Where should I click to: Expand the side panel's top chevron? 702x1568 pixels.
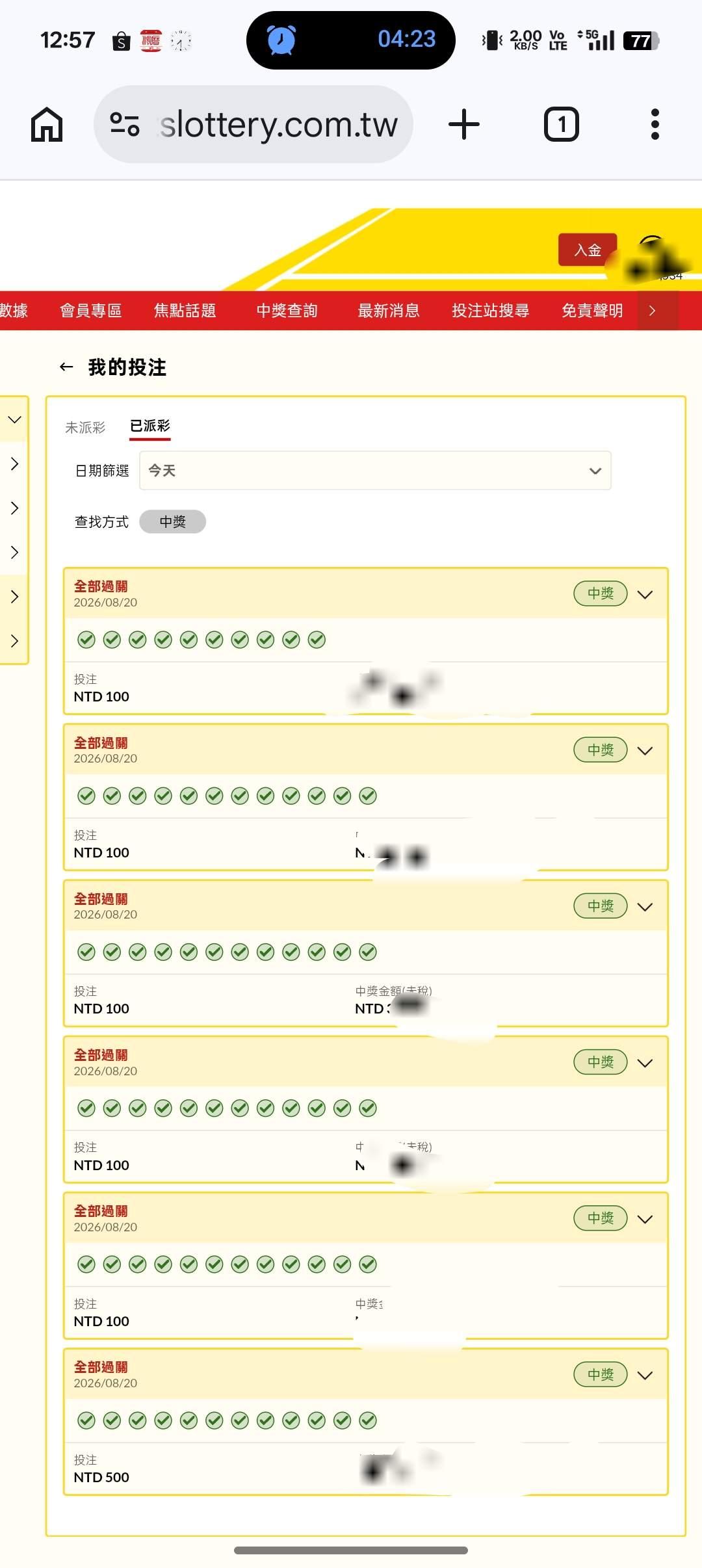coord(14,420)
